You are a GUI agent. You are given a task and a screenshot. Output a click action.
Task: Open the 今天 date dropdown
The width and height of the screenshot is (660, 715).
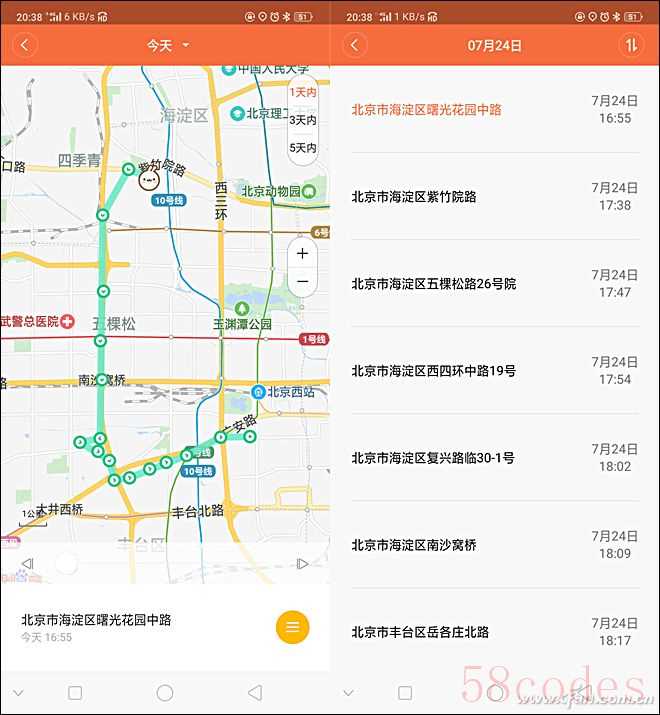167,45
